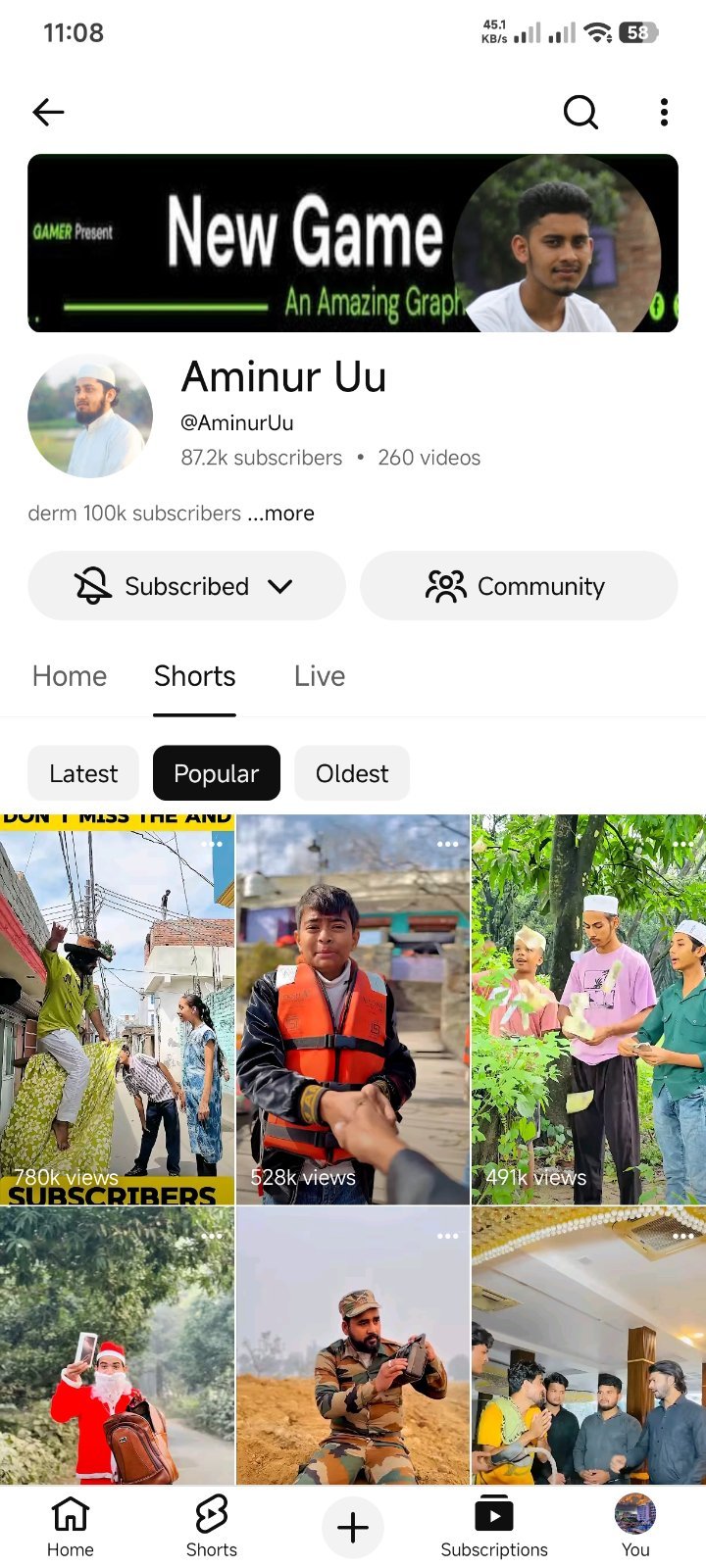Open the Community button
706x1568 pixels.
pyautogui.click(x=519, y=586)
